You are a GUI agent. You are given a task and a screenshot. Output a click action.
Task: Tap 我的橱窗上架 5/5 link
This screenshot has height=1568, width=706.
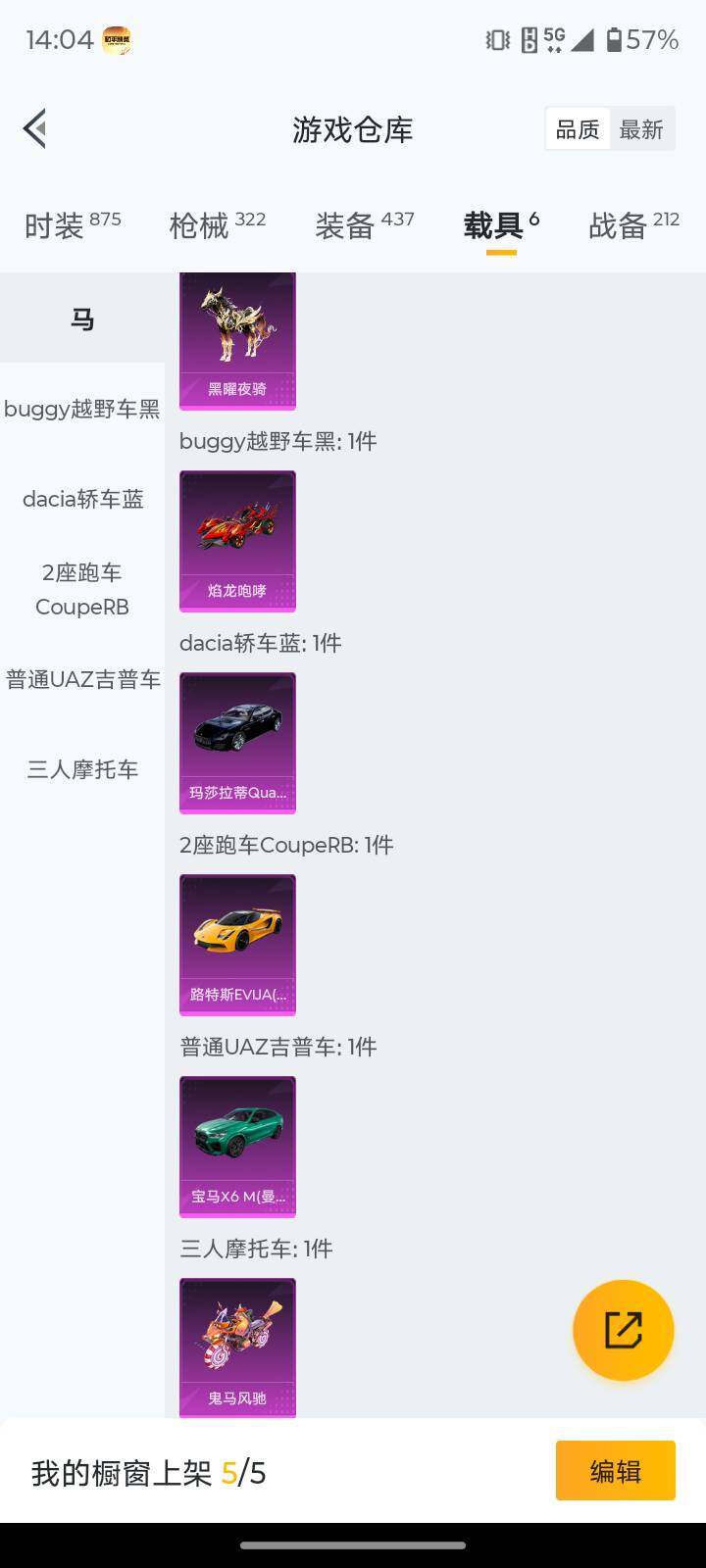[152, 1471]
